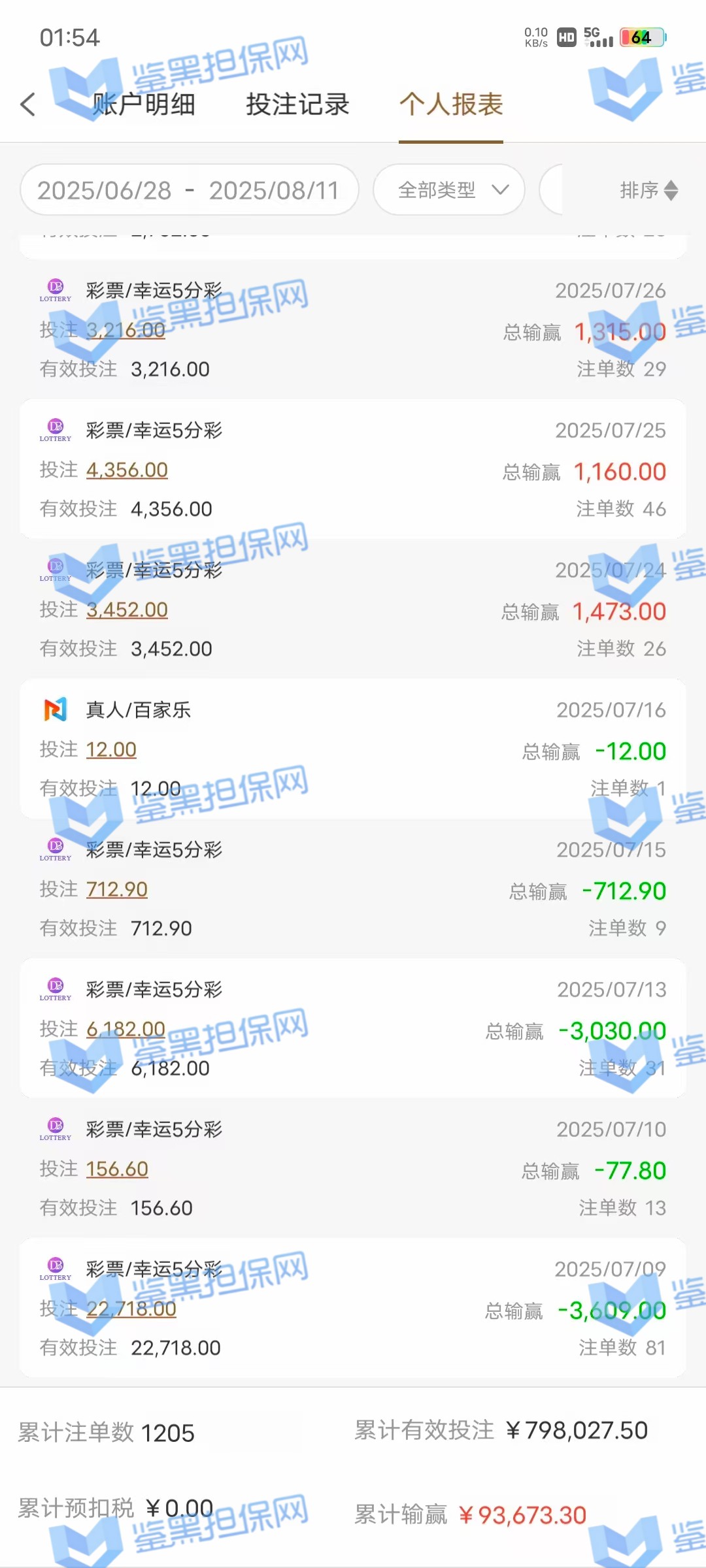Open bet amount link 4,356.00 for 2025/07/25
The height and width of the screenshot is (1568, 706).
pyautogui.click(x=127, y=470)
